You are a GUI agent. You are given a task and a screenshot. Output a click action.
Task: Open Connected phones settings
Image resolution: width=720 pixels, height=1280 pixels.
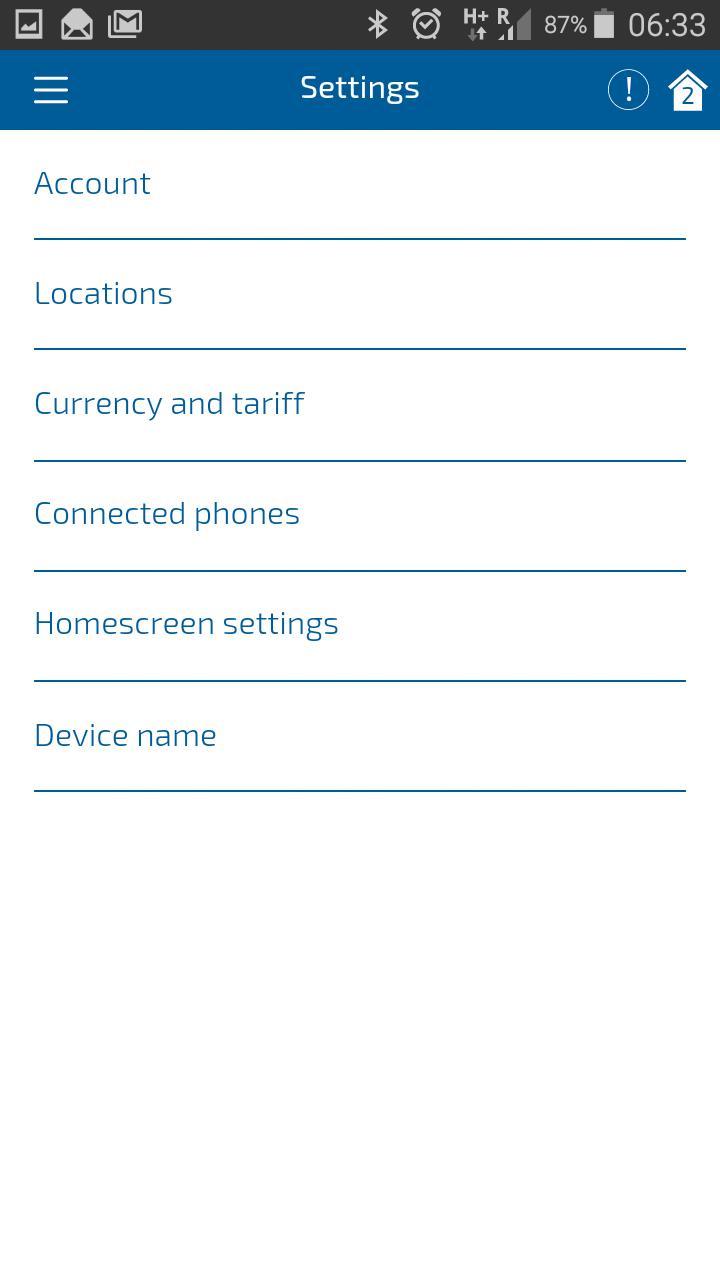click(166, 513)
